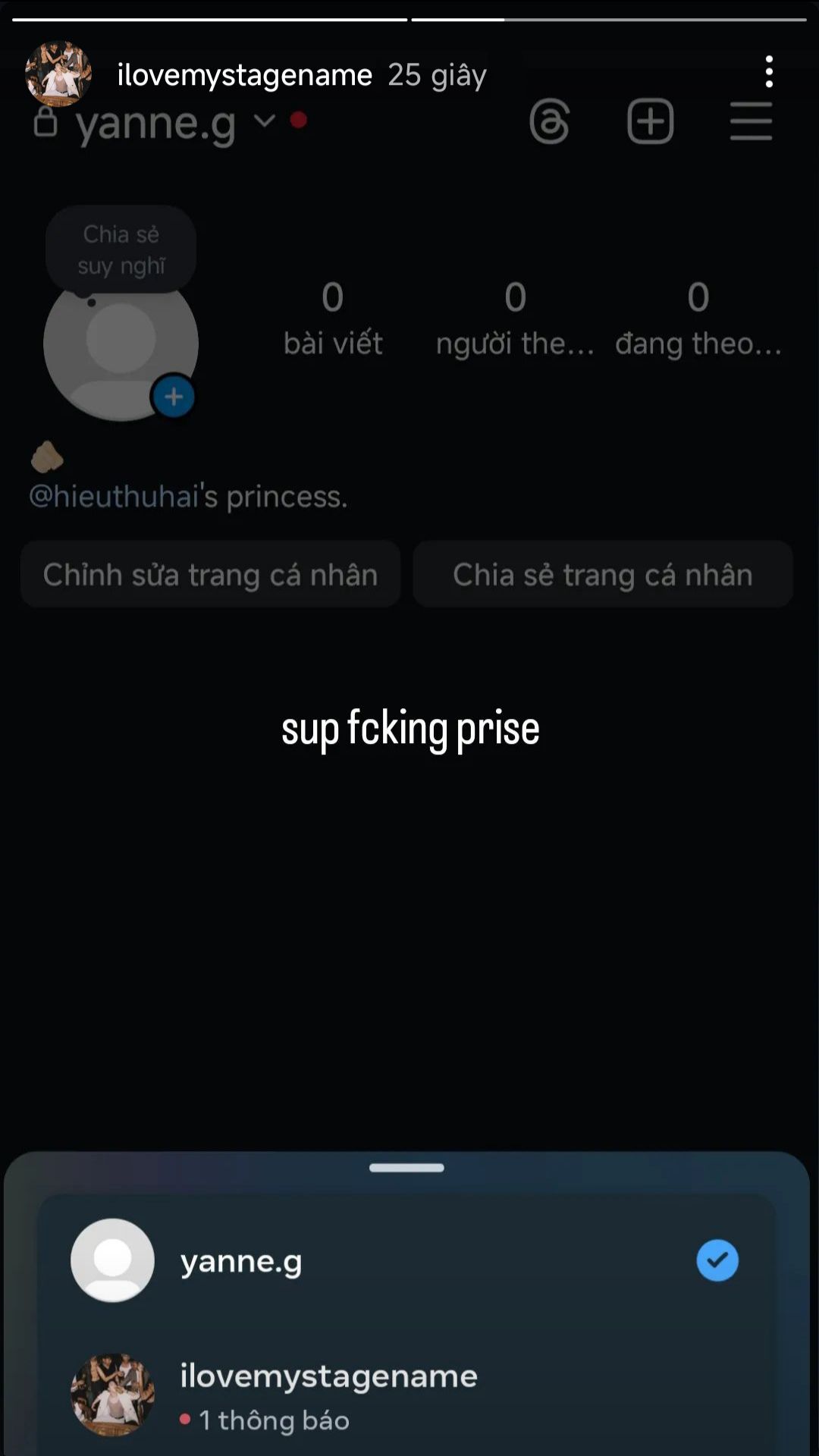Open ilovemystagename's profile from story header
Viewport: 819px width, 1456px height.
coord(244,75)
